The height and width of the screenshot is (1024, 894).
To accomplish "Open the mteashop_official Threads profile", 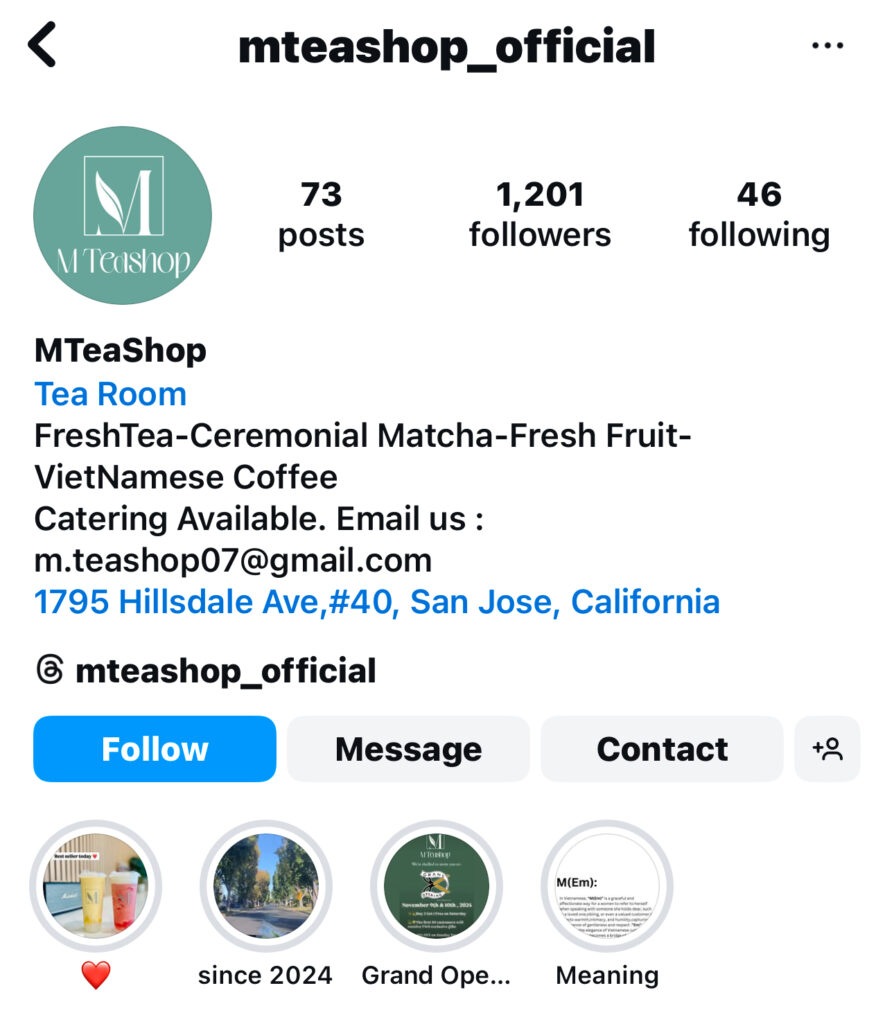I will pos(205,670).
